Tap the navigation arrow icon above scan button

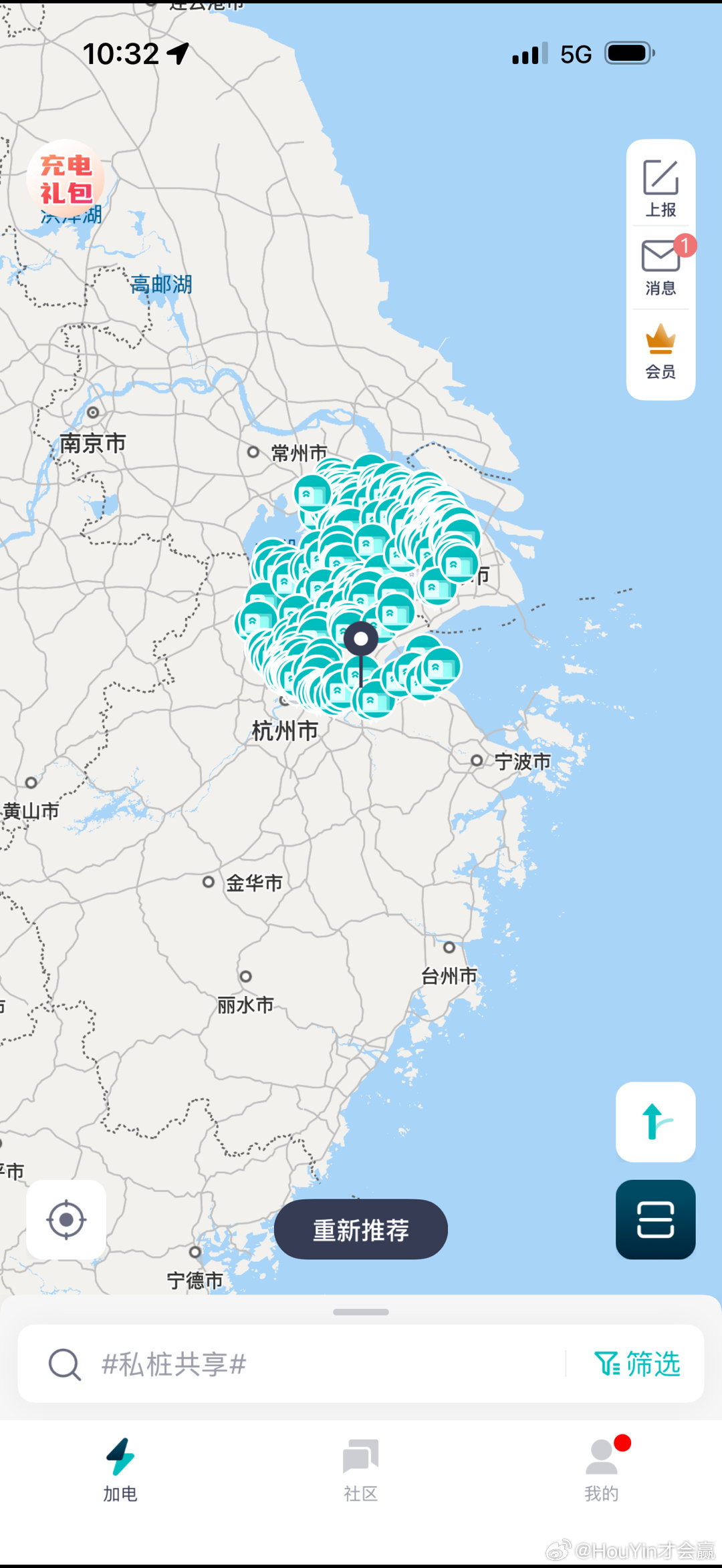[x=654, y=1122]
